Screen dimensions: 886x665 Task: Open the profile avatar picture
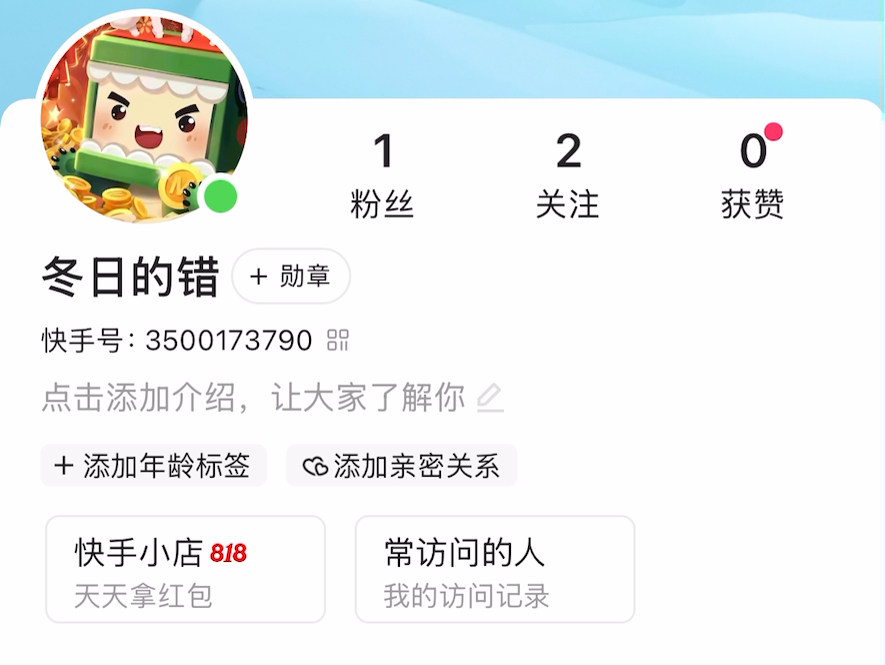(x=143, y=118)
